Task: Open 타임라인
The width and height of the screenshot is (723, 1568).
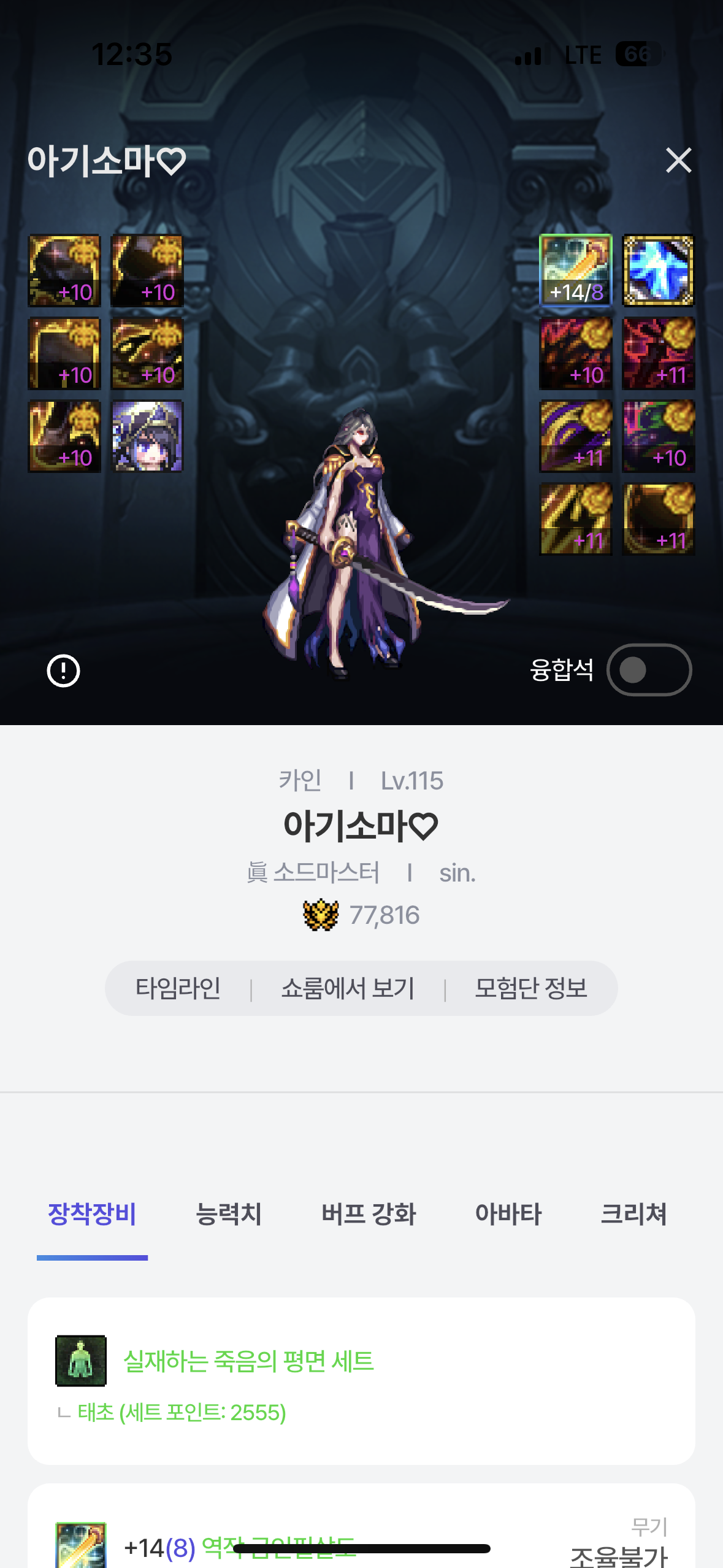Action: point(178,988)
